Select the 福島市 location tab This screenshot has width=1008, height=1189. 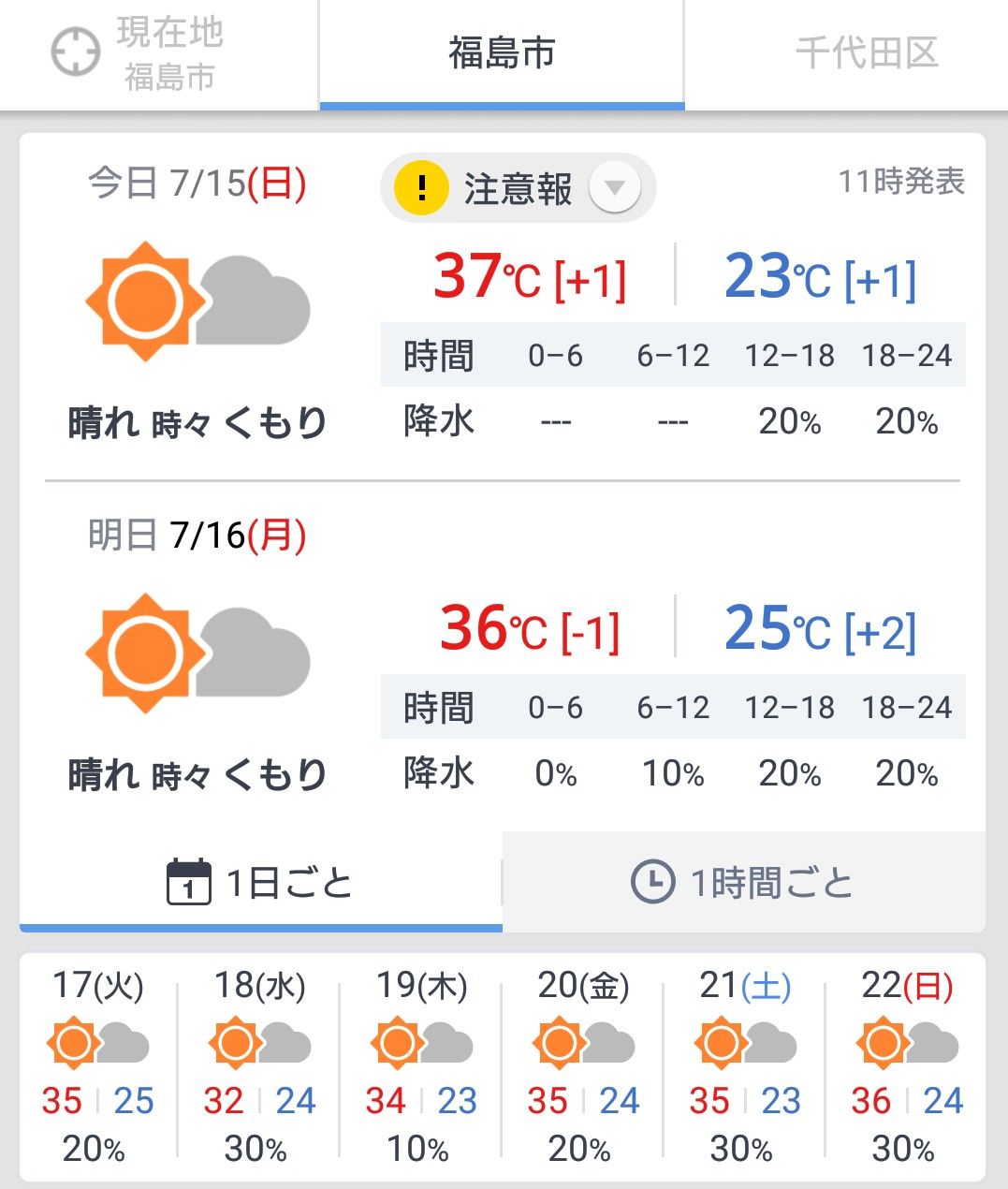[502, 53]
